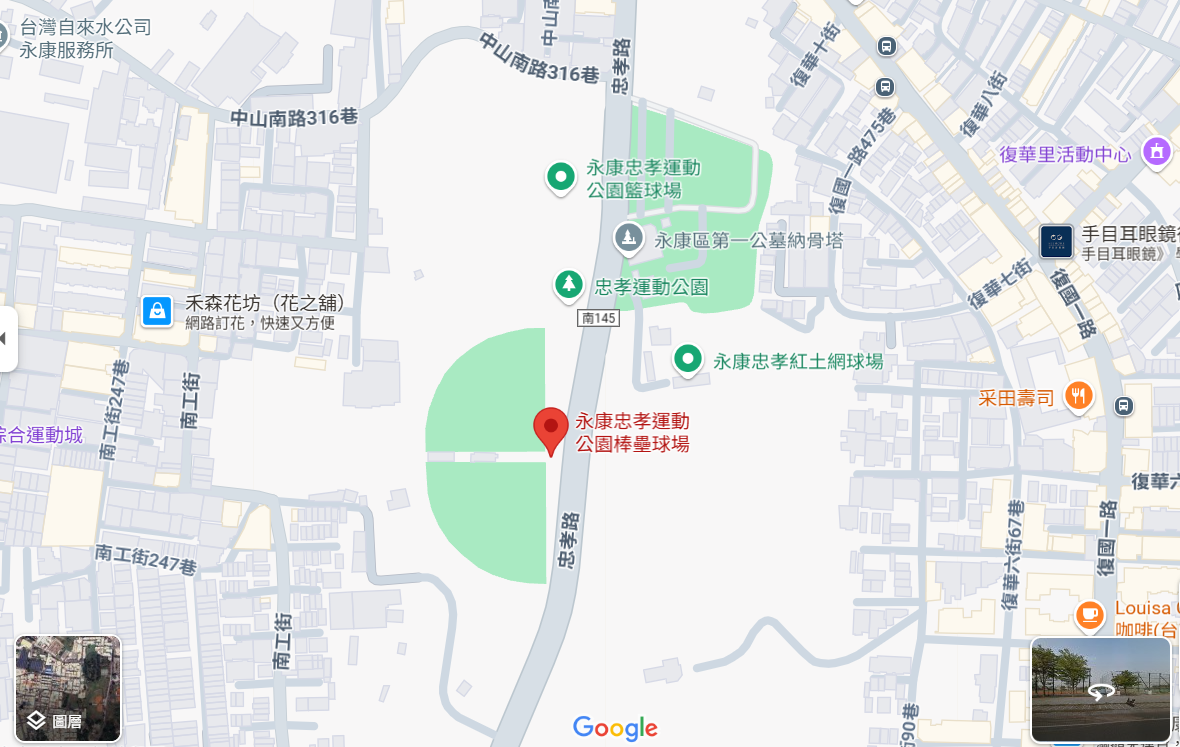
Task: Expand the collapsed side panel arrow
Action: click(6, 339)
